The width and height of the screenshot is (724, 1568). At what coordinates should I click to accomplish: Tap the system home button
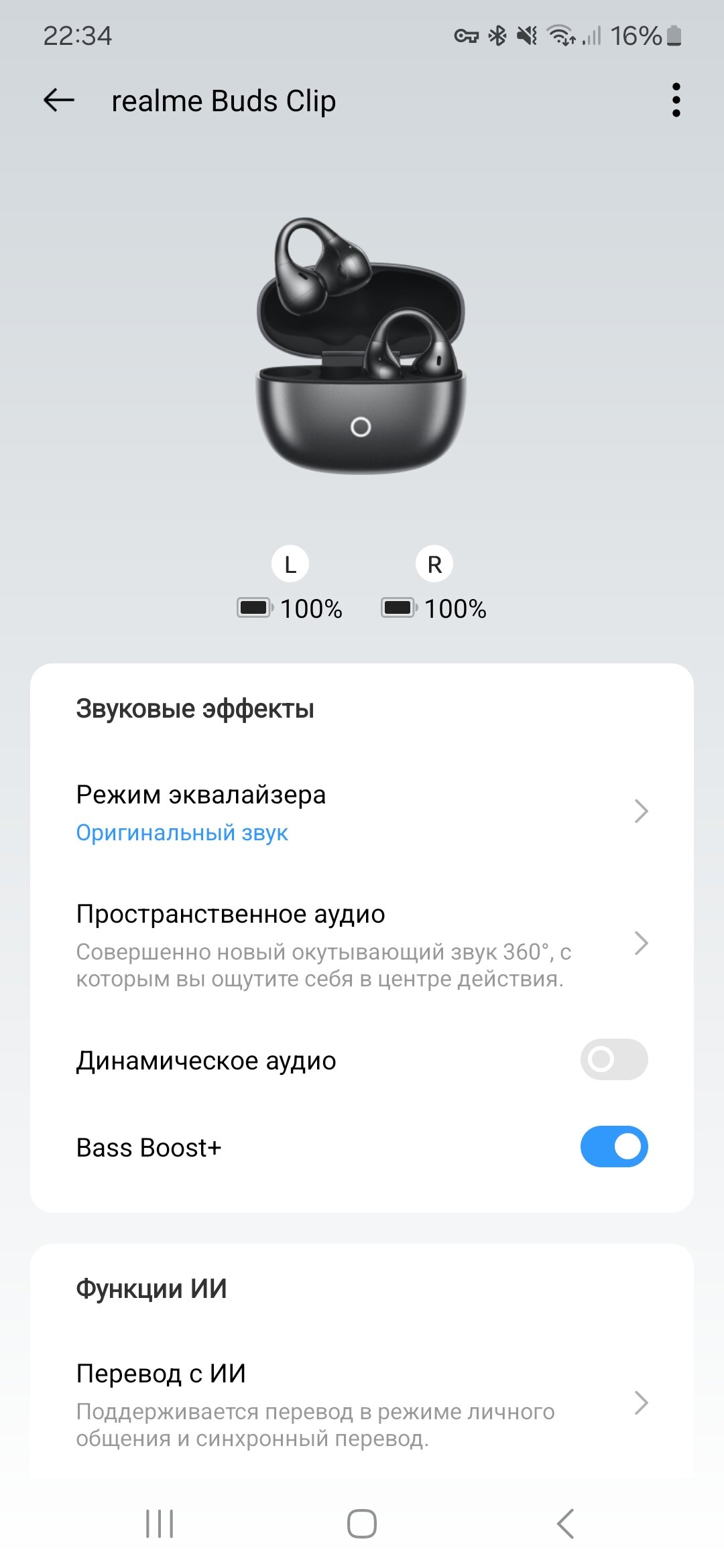(362, 1524)
